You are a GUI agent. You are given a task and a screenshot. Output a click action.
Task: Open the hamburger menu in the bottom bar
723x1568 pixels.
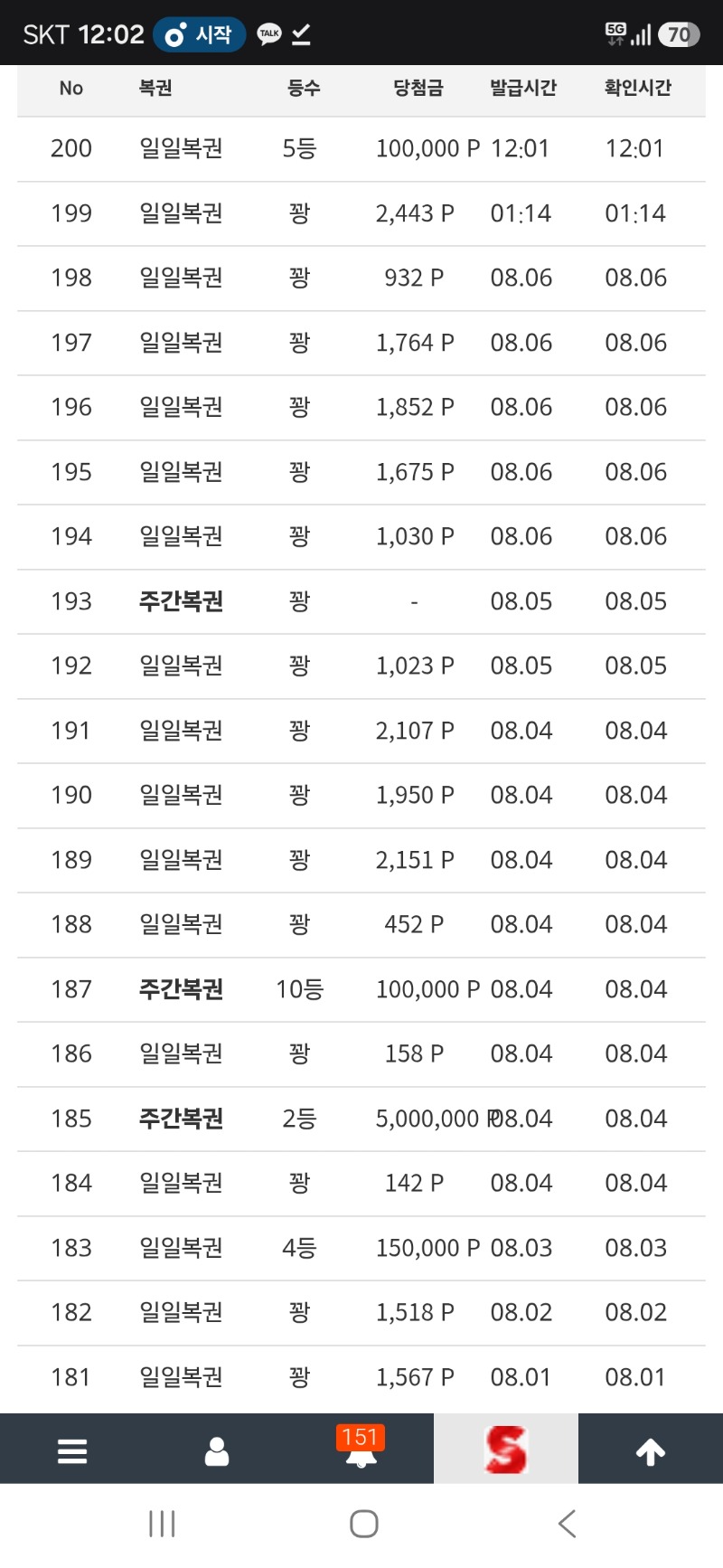pyautogui.click(x=72, y=1450)
